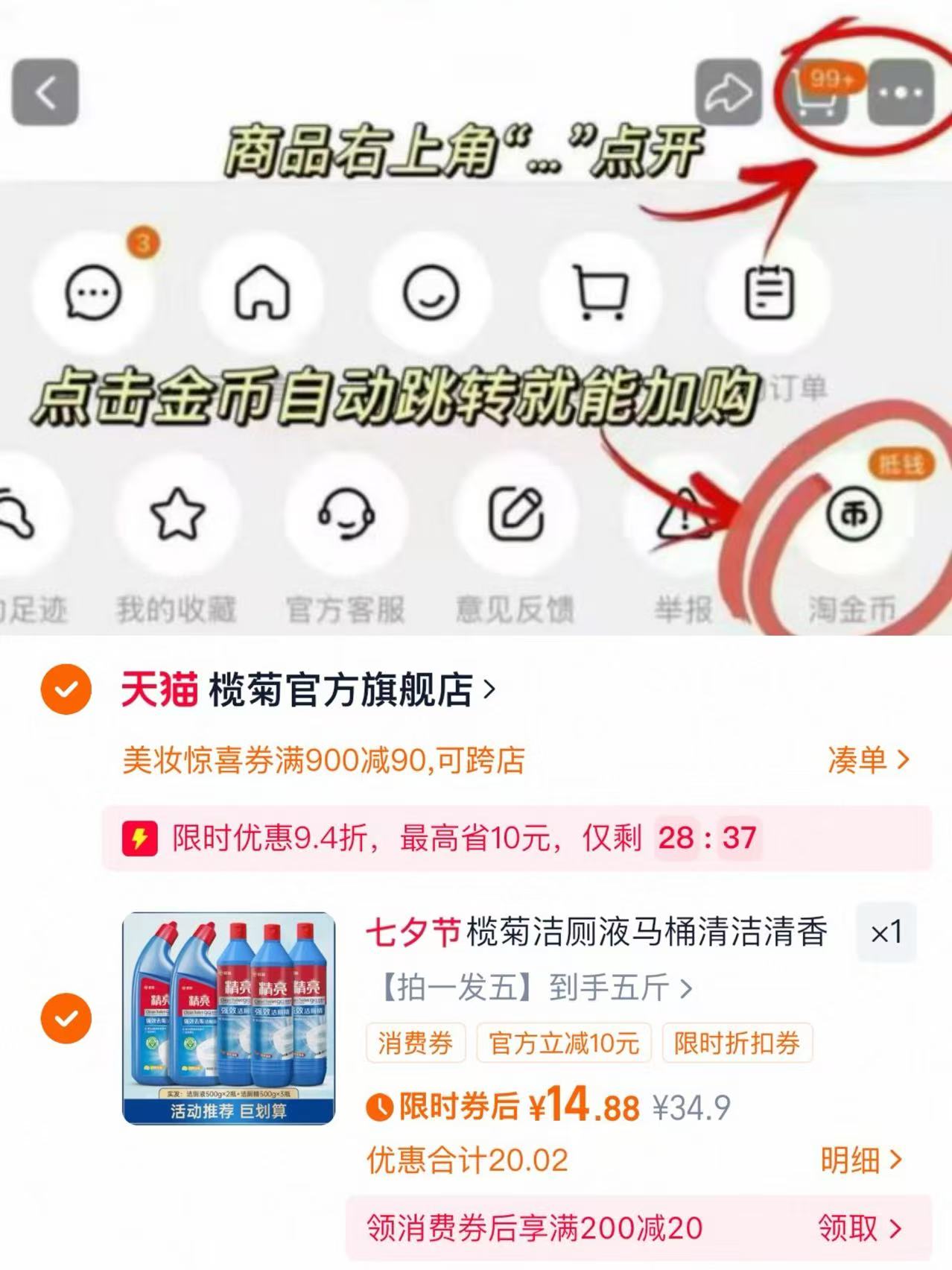Select the 限时折扣券 coupon tag
Screen dimensions: 952x1270
click(x=737, y=1044)
